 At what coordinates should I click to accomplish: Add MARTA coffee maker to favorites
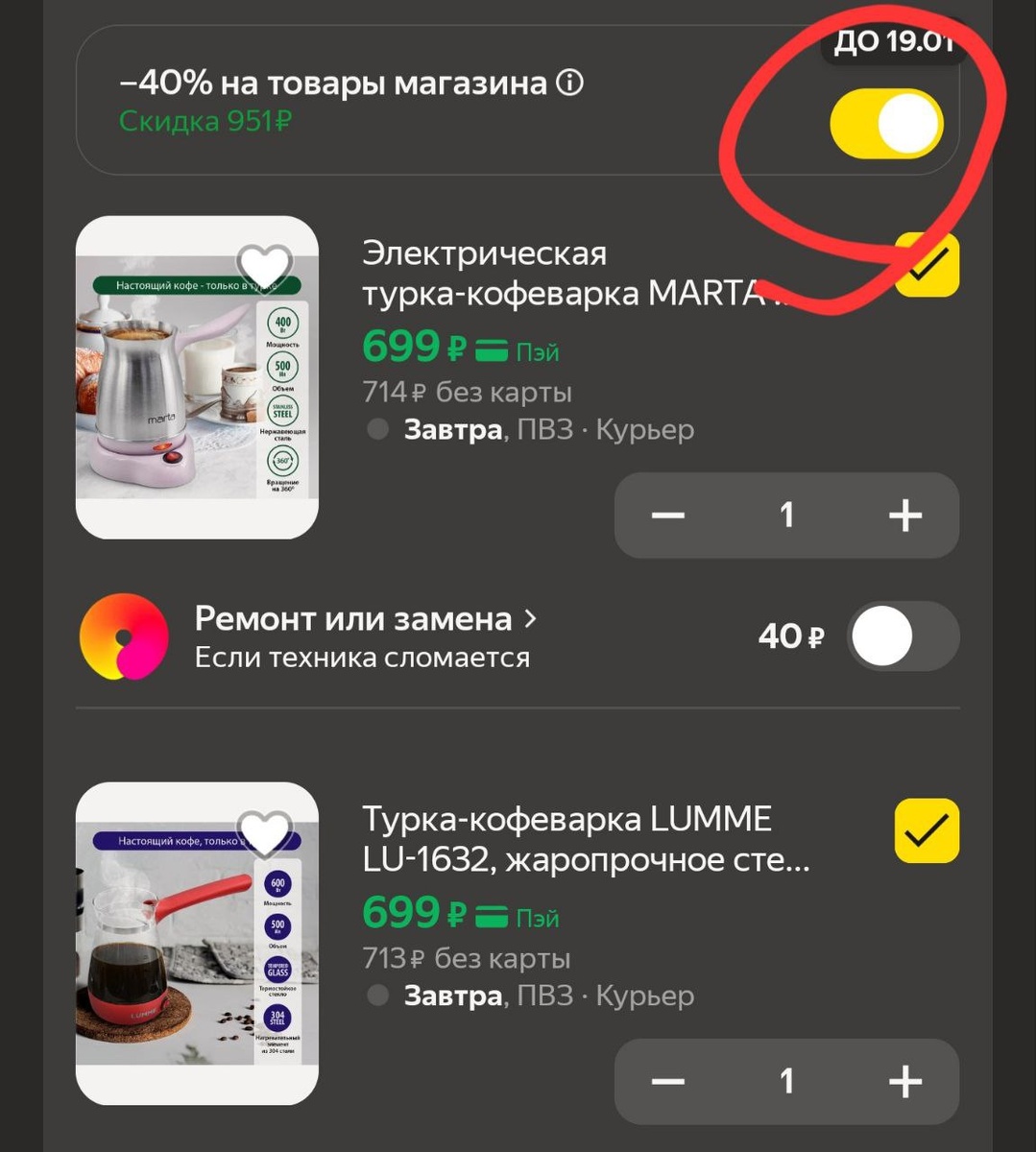coord(264,265)
